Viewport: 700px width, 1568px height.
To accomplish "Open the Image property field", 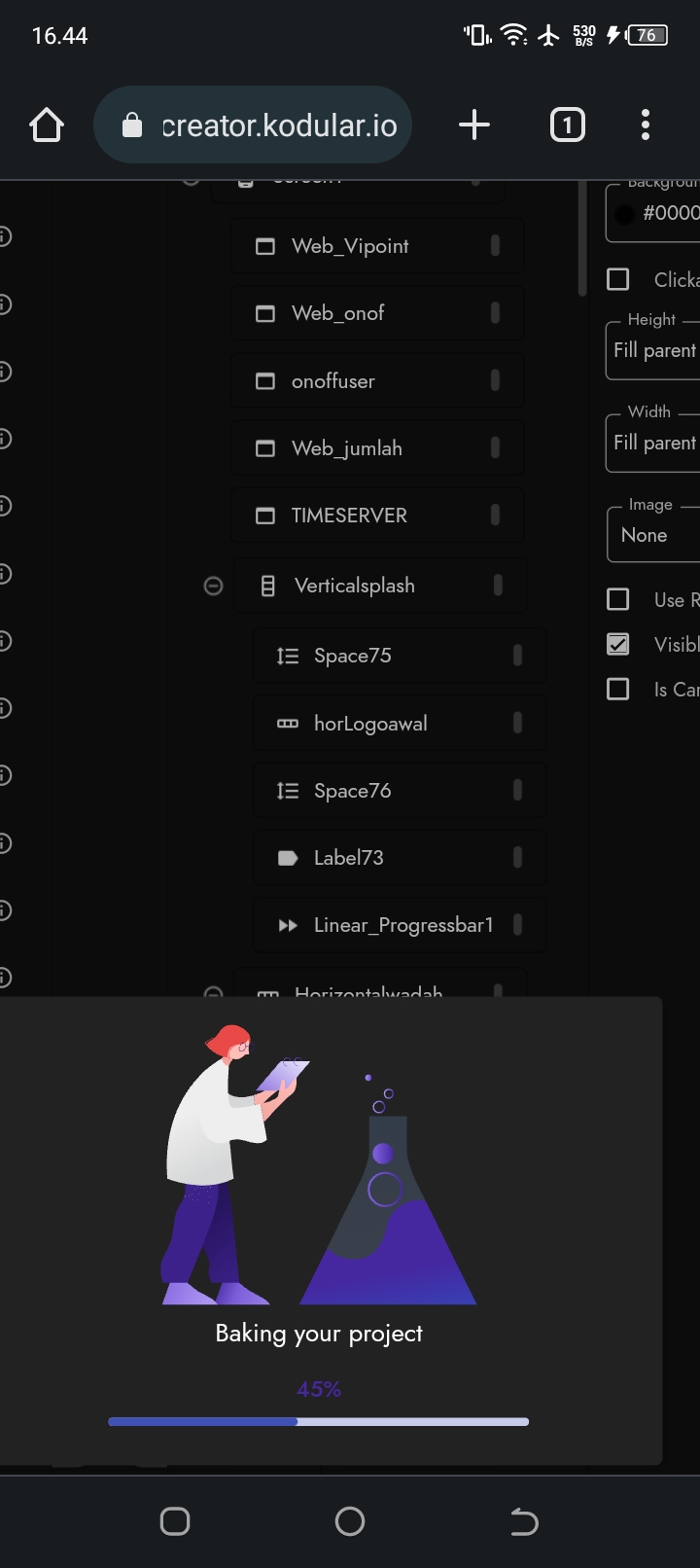I will [x=653, y=535].
